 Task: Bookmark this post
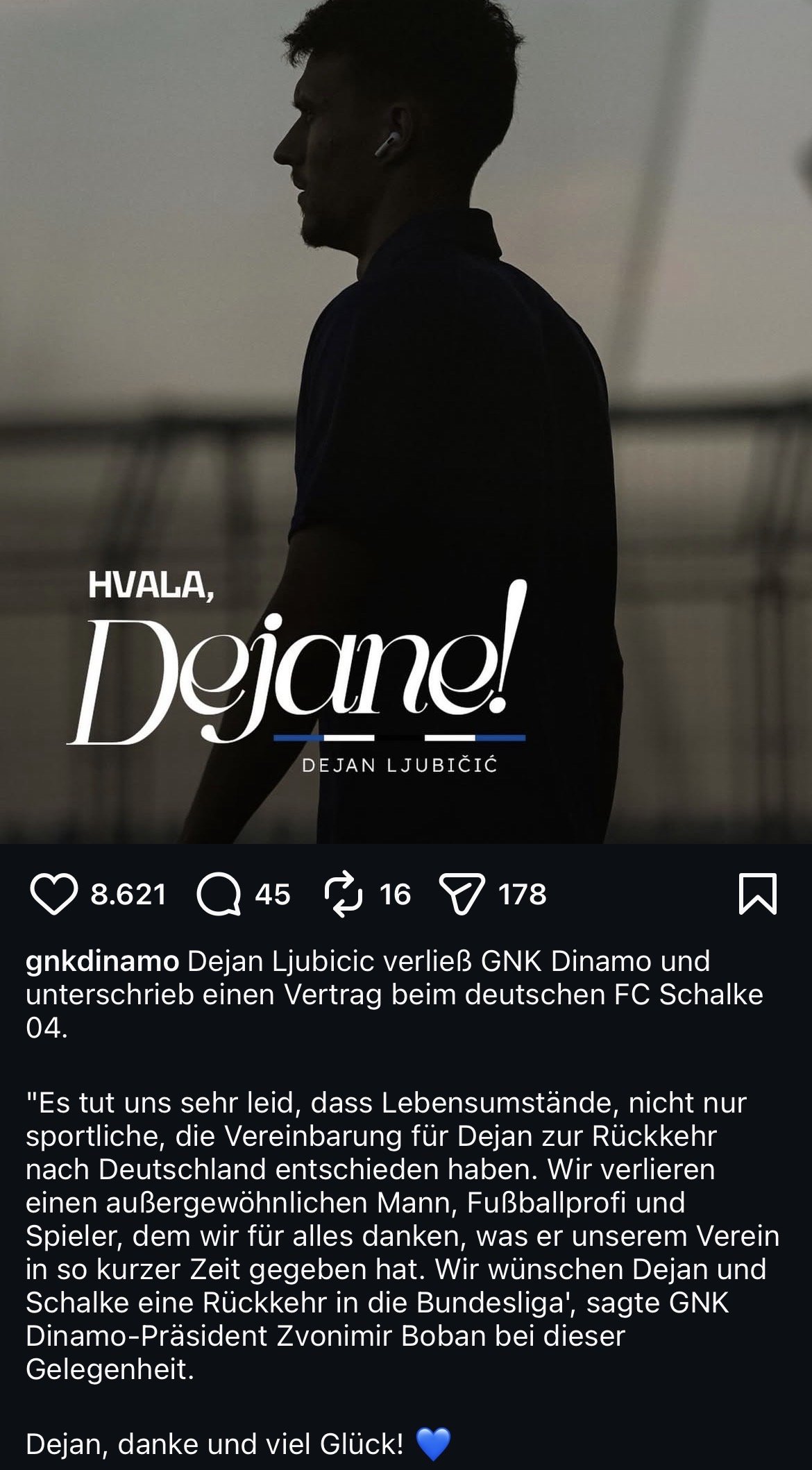tap(757, 894)
